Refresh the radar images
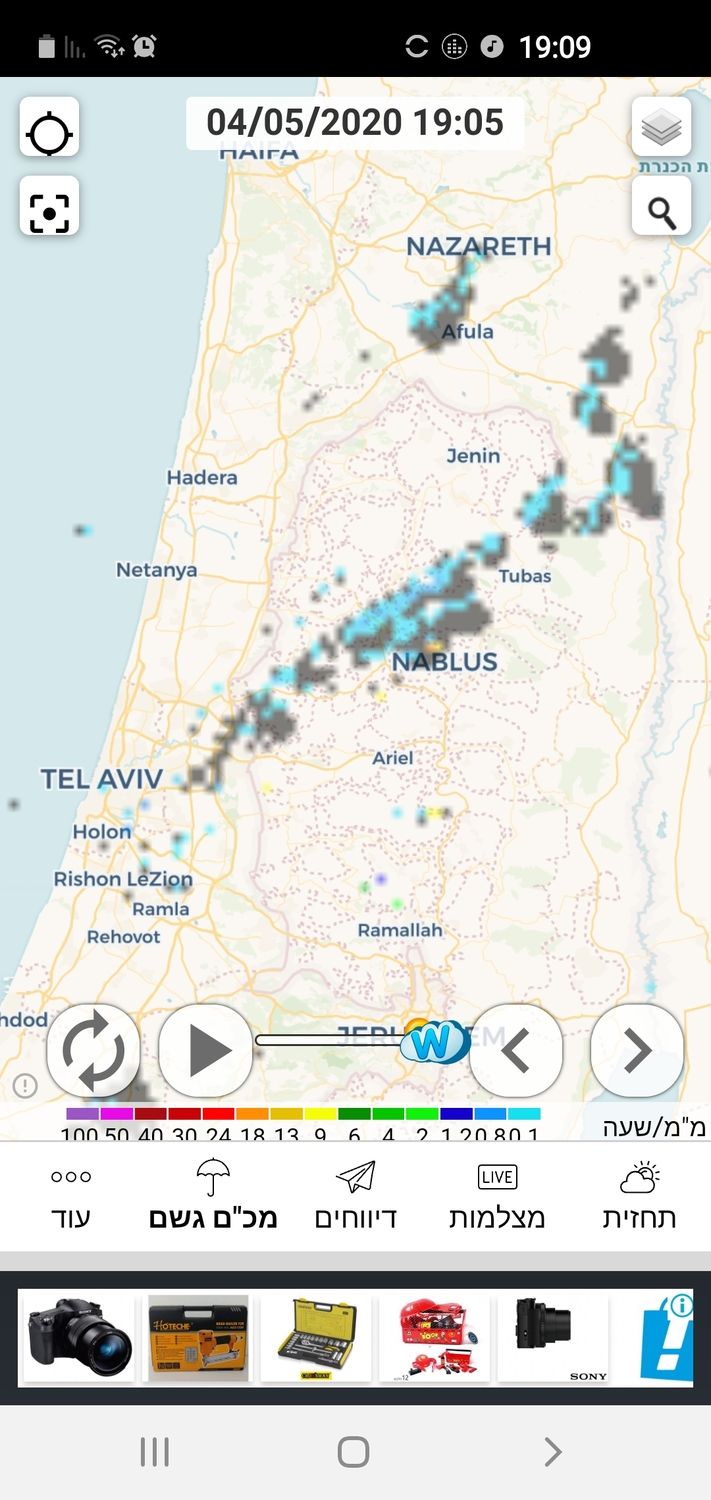Viewport: 711px width, 1500px height. pyautogui.click(x=93, y=1051)
